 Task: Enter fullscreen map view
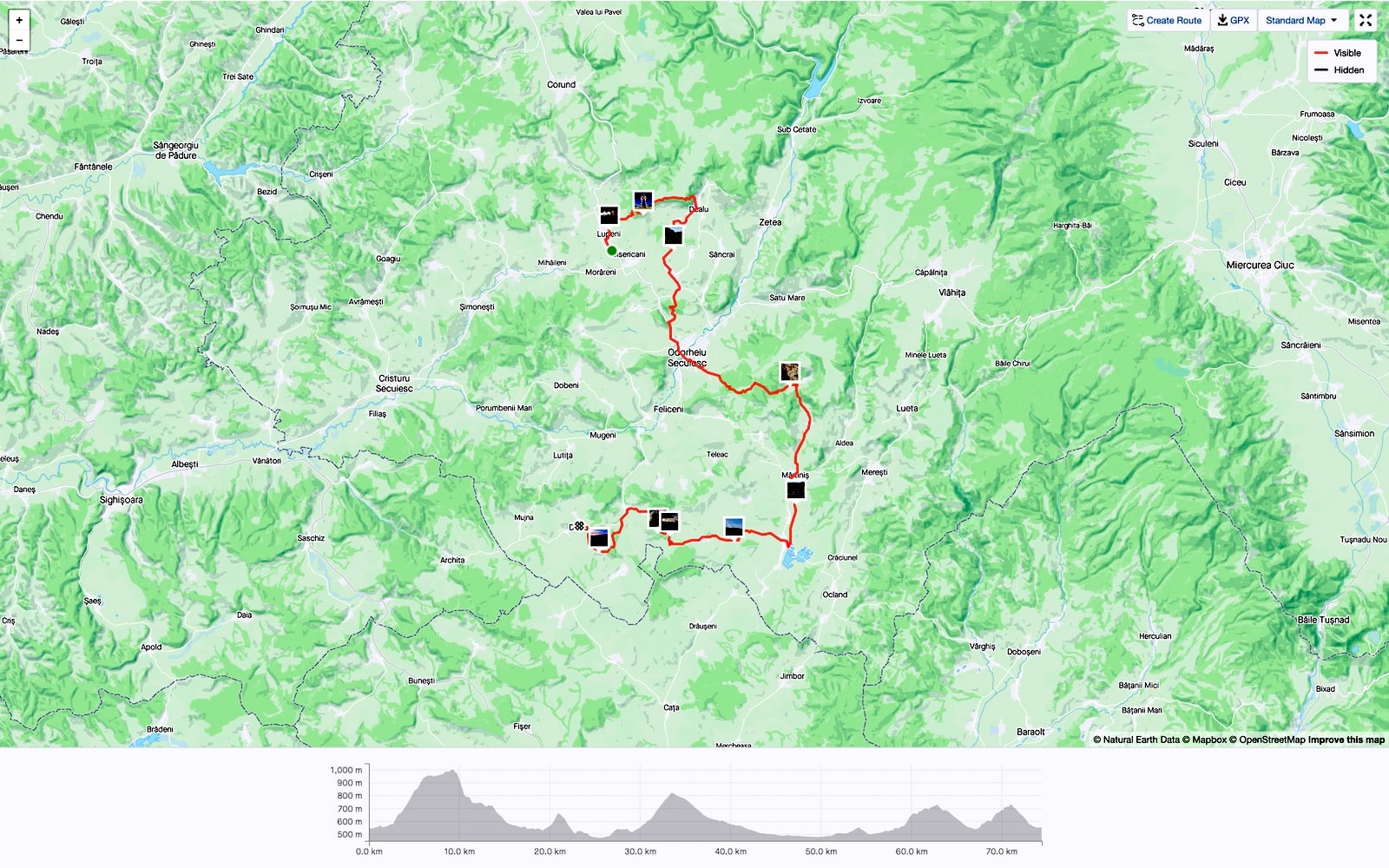click(1366, 20)
